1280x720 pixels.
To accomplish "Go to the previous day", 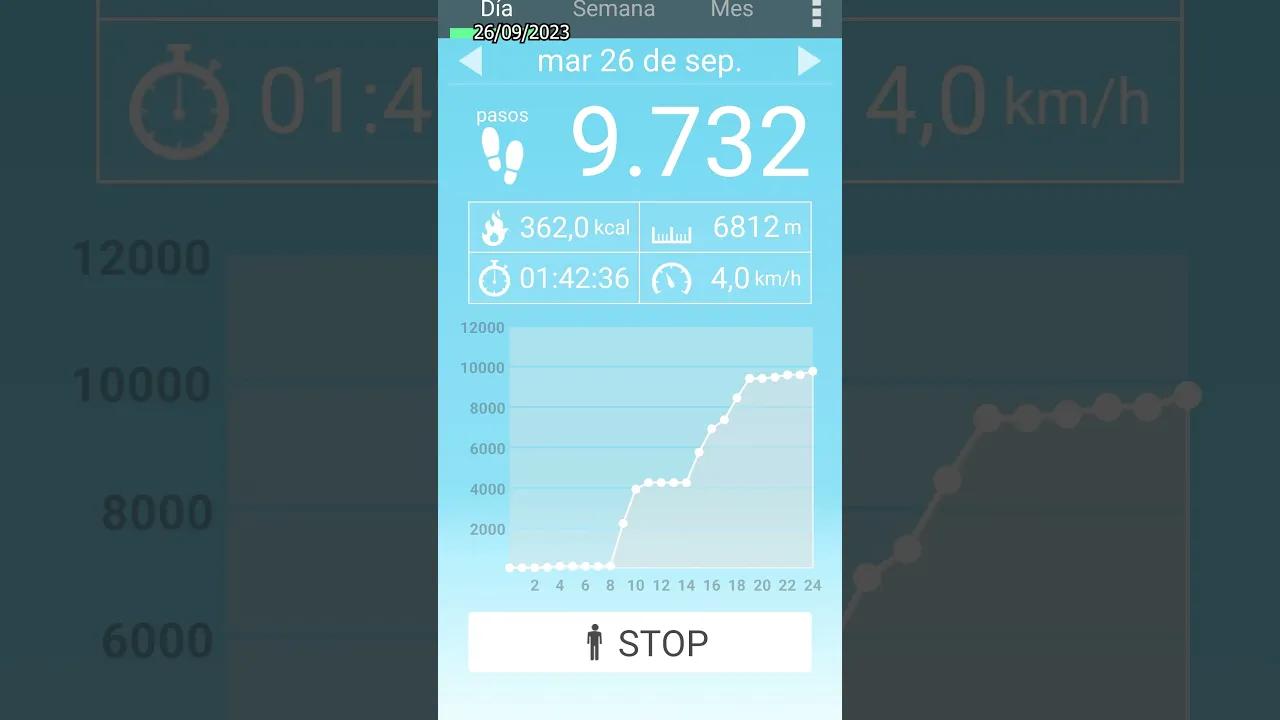I will pos(470,62).
